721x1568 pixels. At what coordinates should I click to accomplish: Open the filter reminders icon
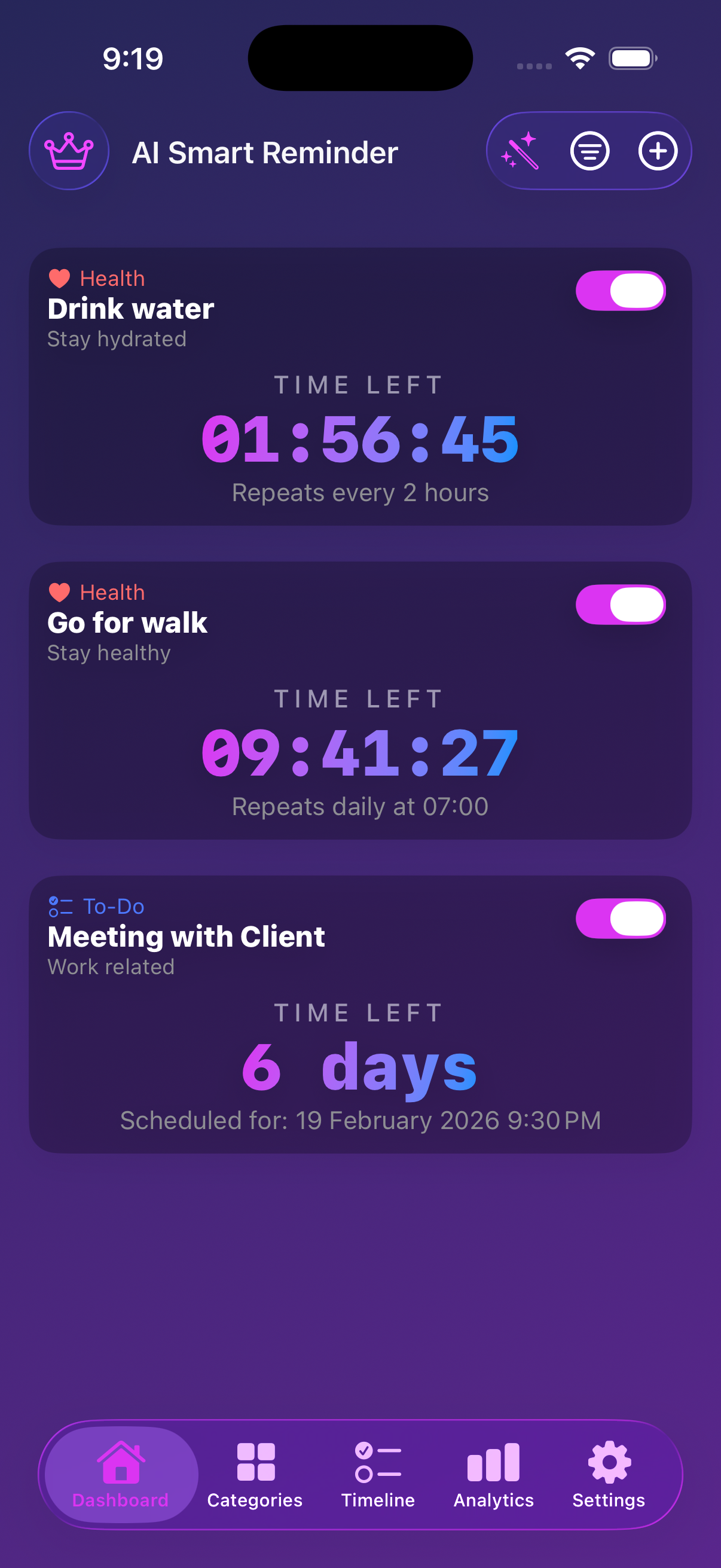[x=589, y=150]
